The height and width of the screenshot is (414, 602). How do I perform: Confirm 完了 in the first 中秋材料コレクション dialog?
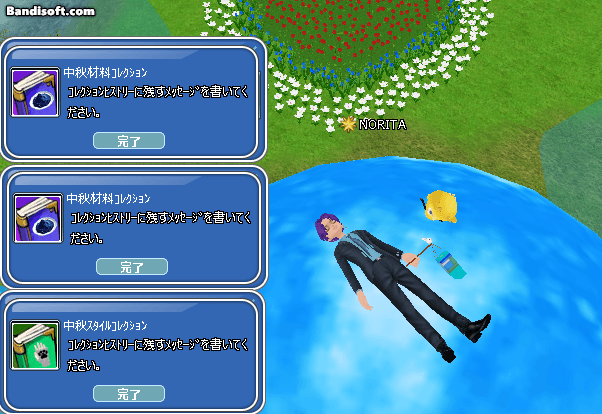(x=129, y=141)
